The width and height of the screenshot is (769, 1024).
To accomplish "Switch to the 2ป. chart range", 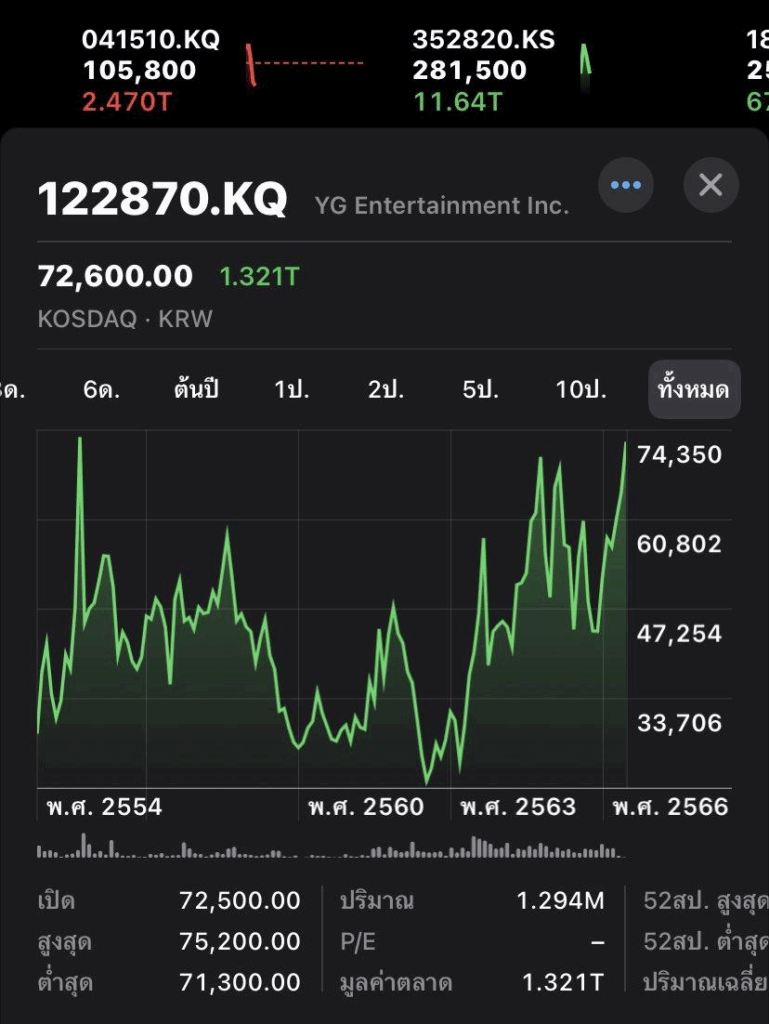I will pyautogui.click(x=386, y=389).
